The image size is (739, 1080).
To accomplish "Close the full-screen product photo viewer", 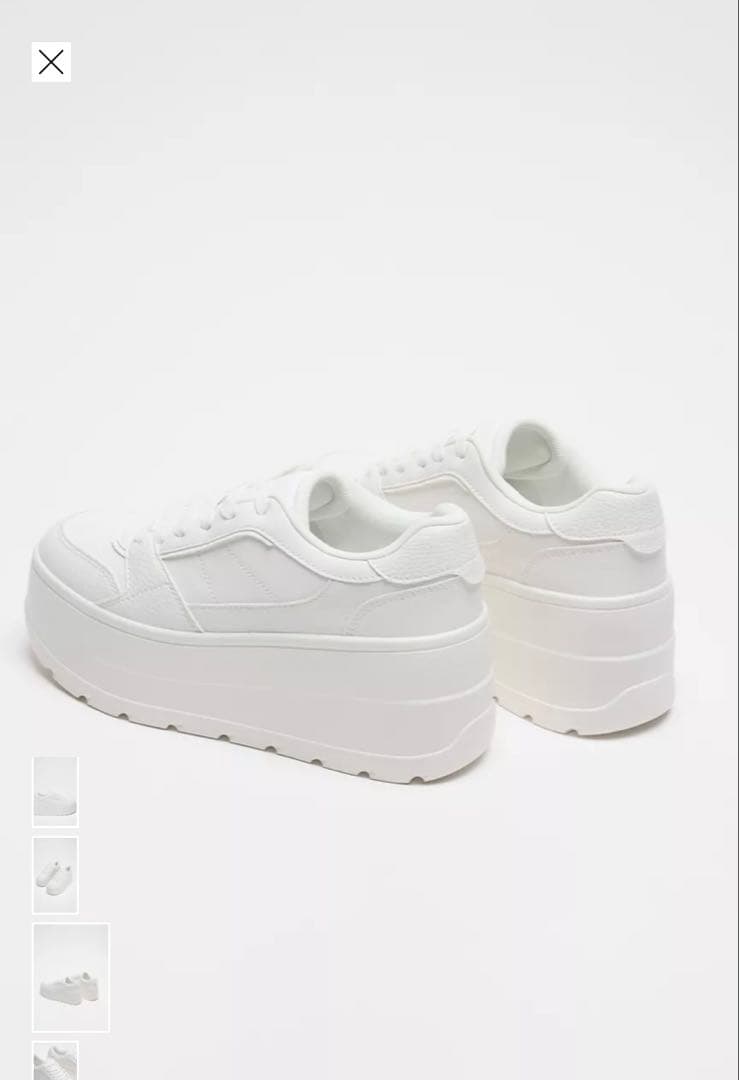I will tap(51, 62).
